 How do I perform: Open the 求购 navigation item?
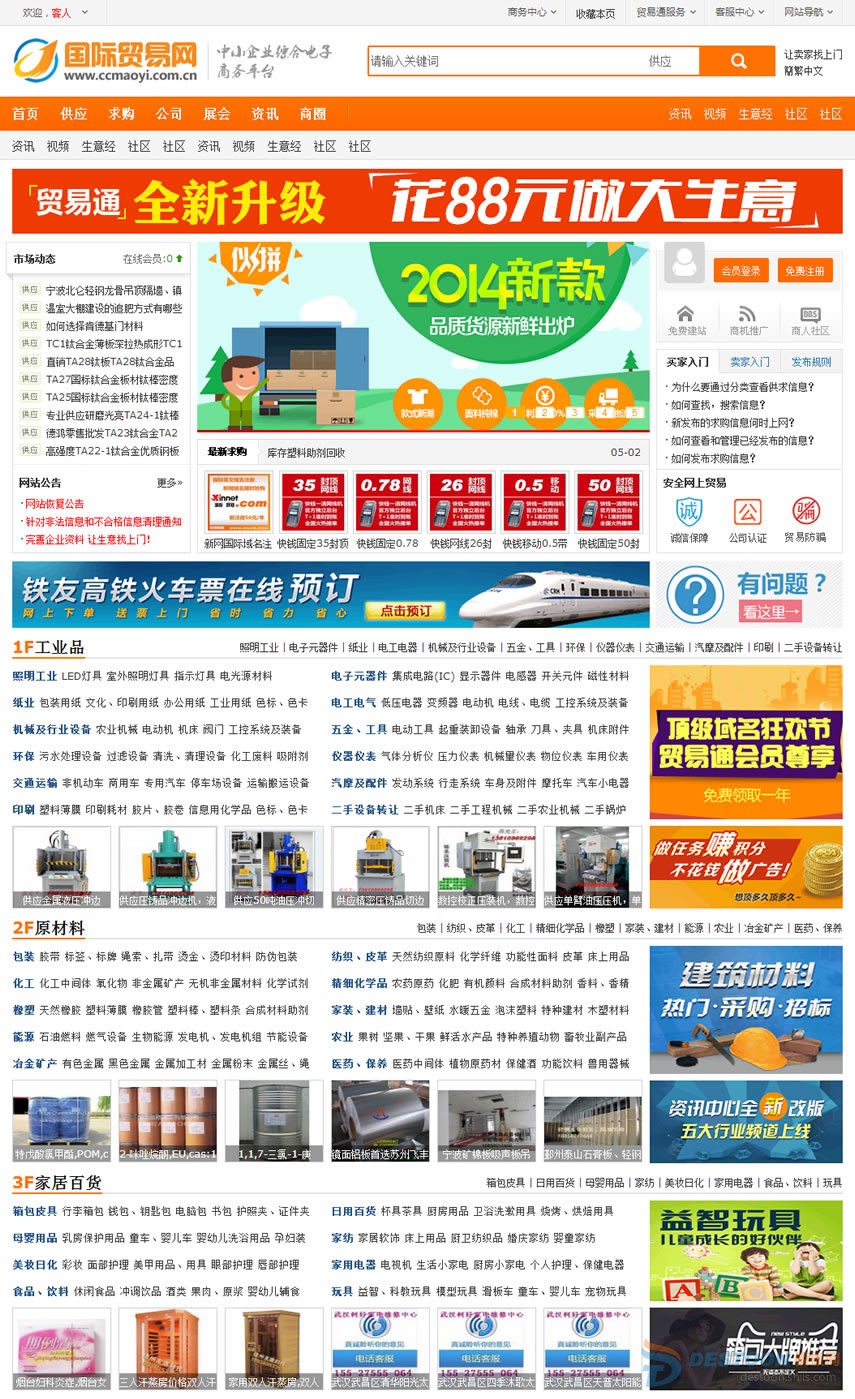click(x=122, y=114)
